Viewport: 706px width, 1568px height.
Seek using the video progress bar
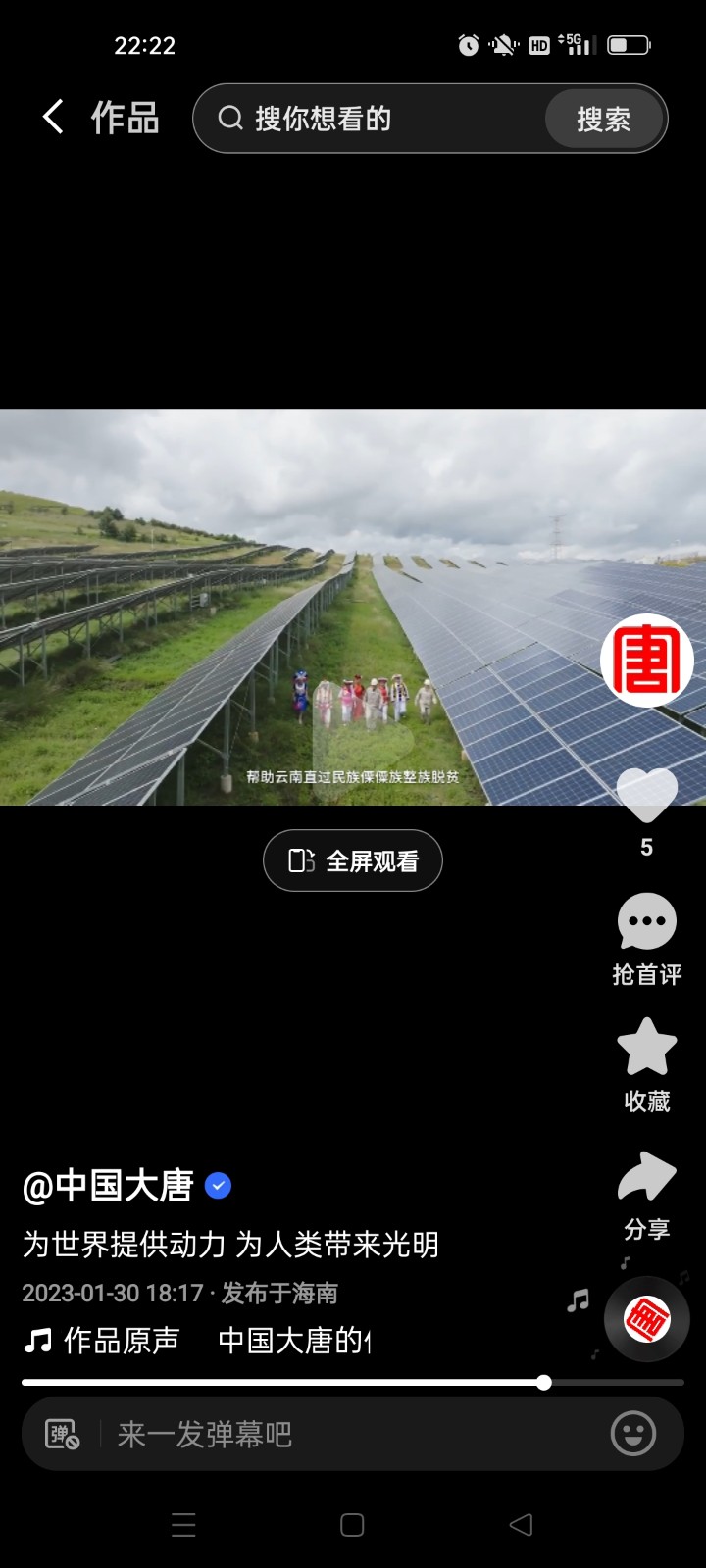[x=353, y=1383]
